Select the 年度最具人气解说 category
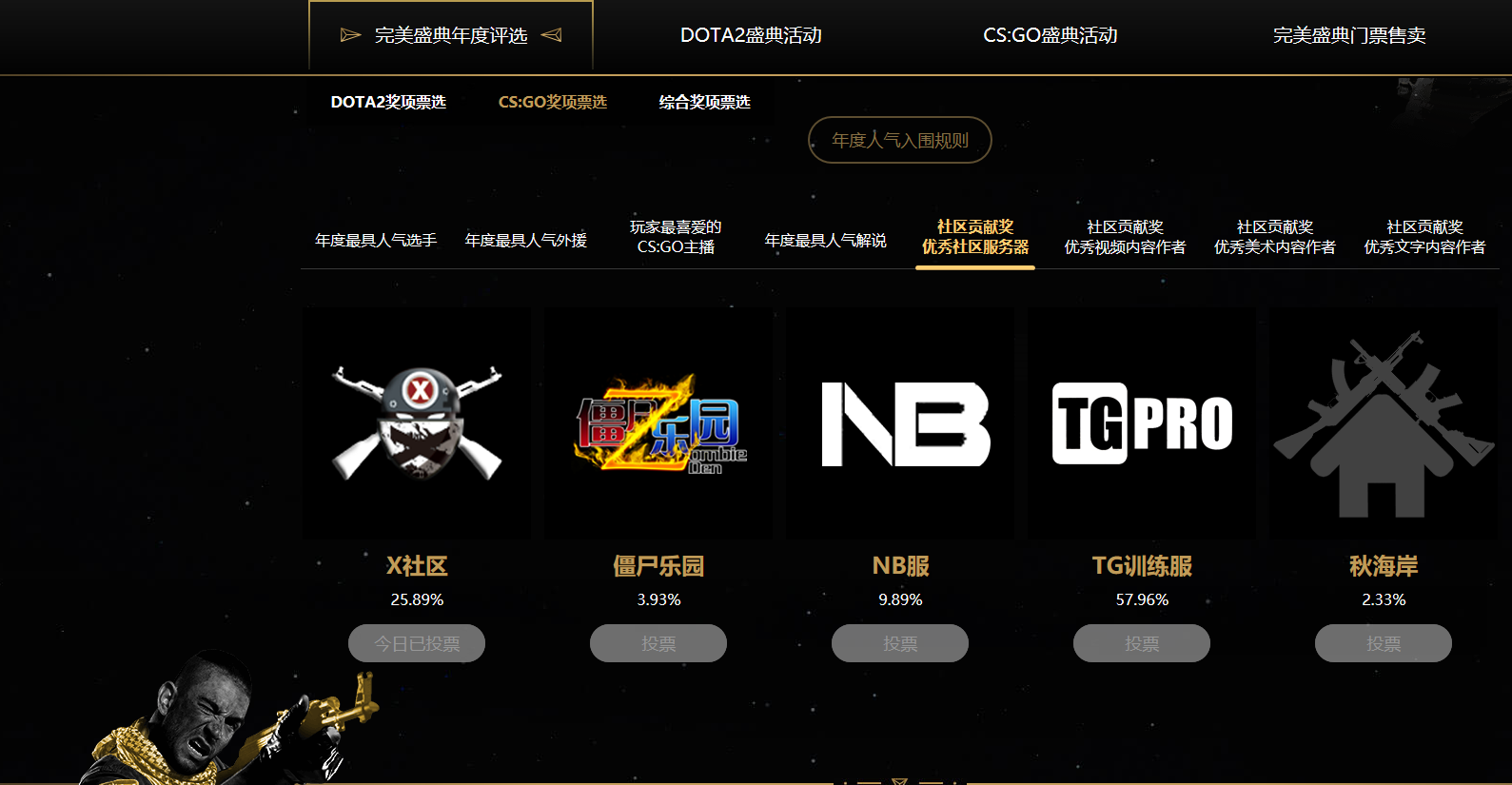This screenshot has height=785, width=1512. pos(825,240)
